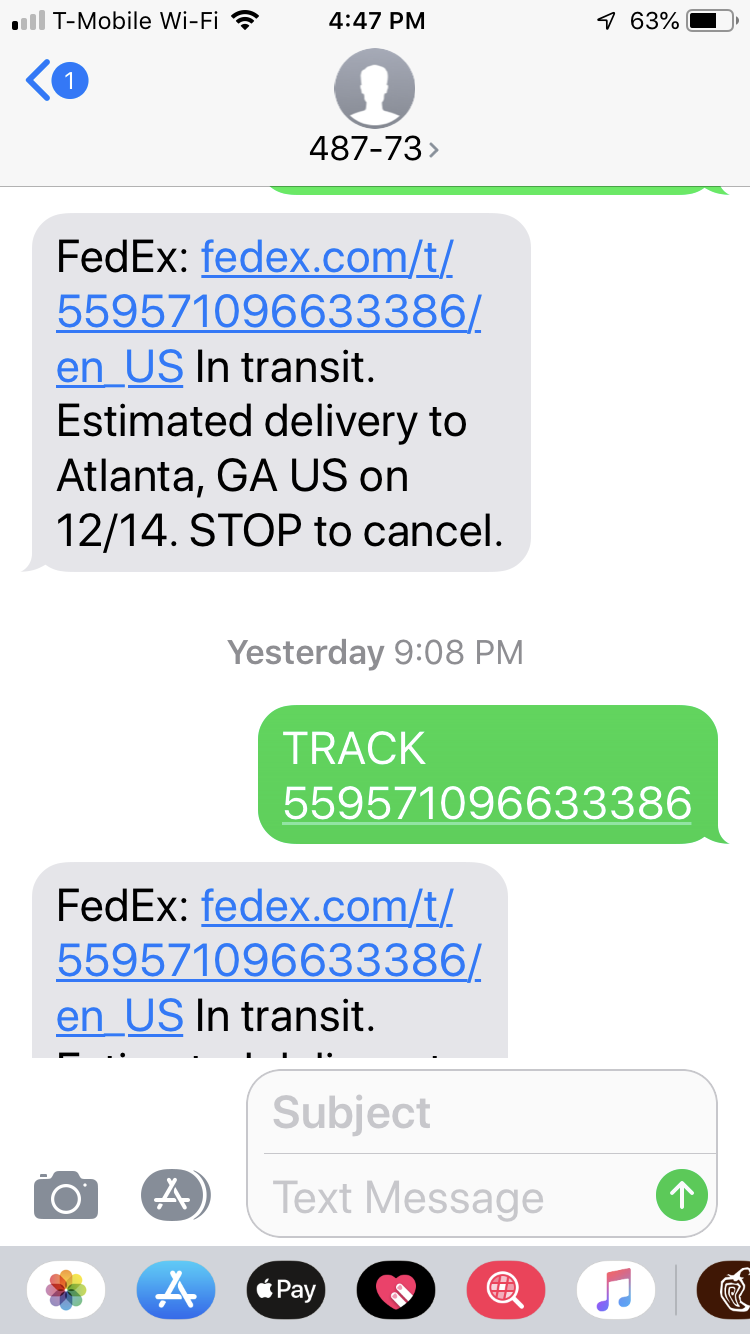The image size is (750, 1334).
Task: Open Apple Pay in the app drawer
Action: (286, 1289)
